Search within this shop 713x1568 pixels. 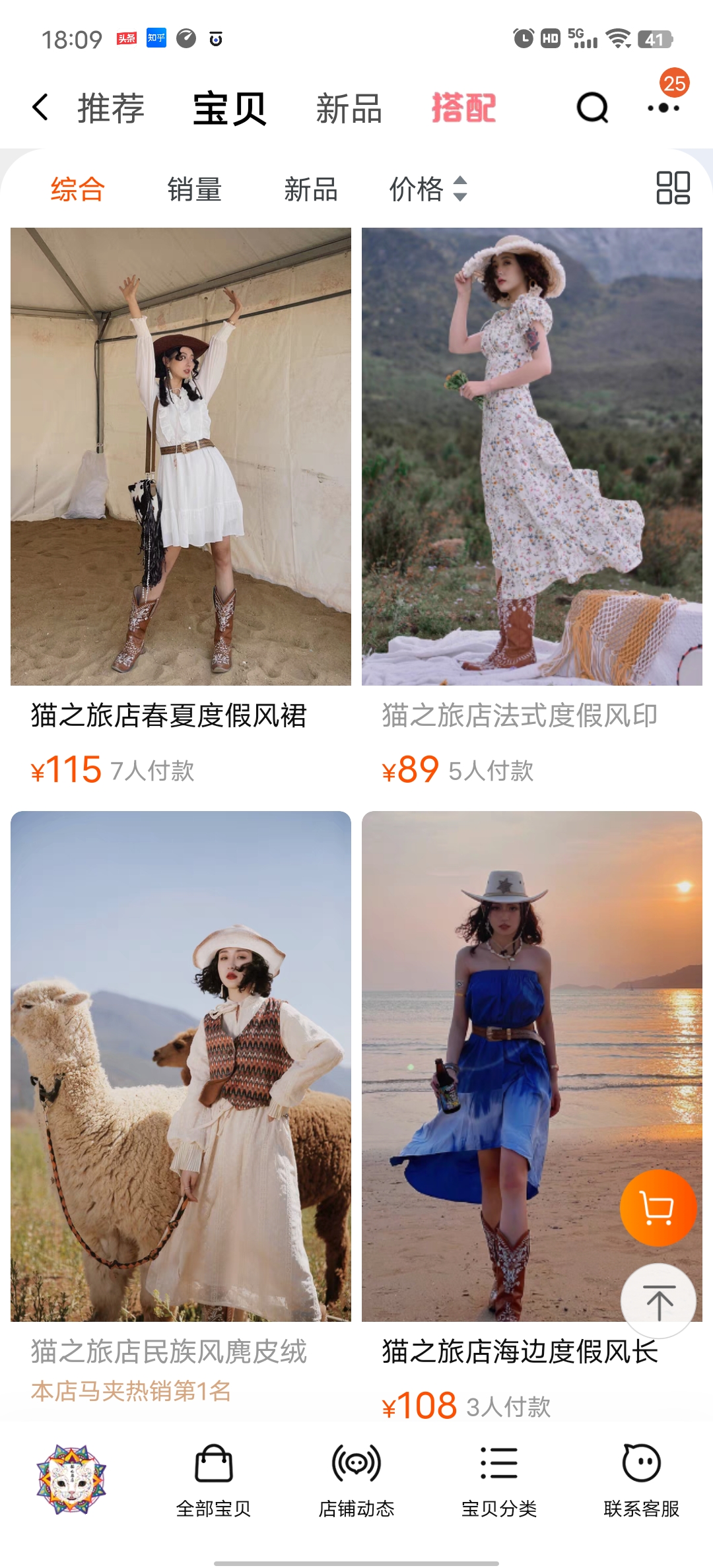(592, 108)
